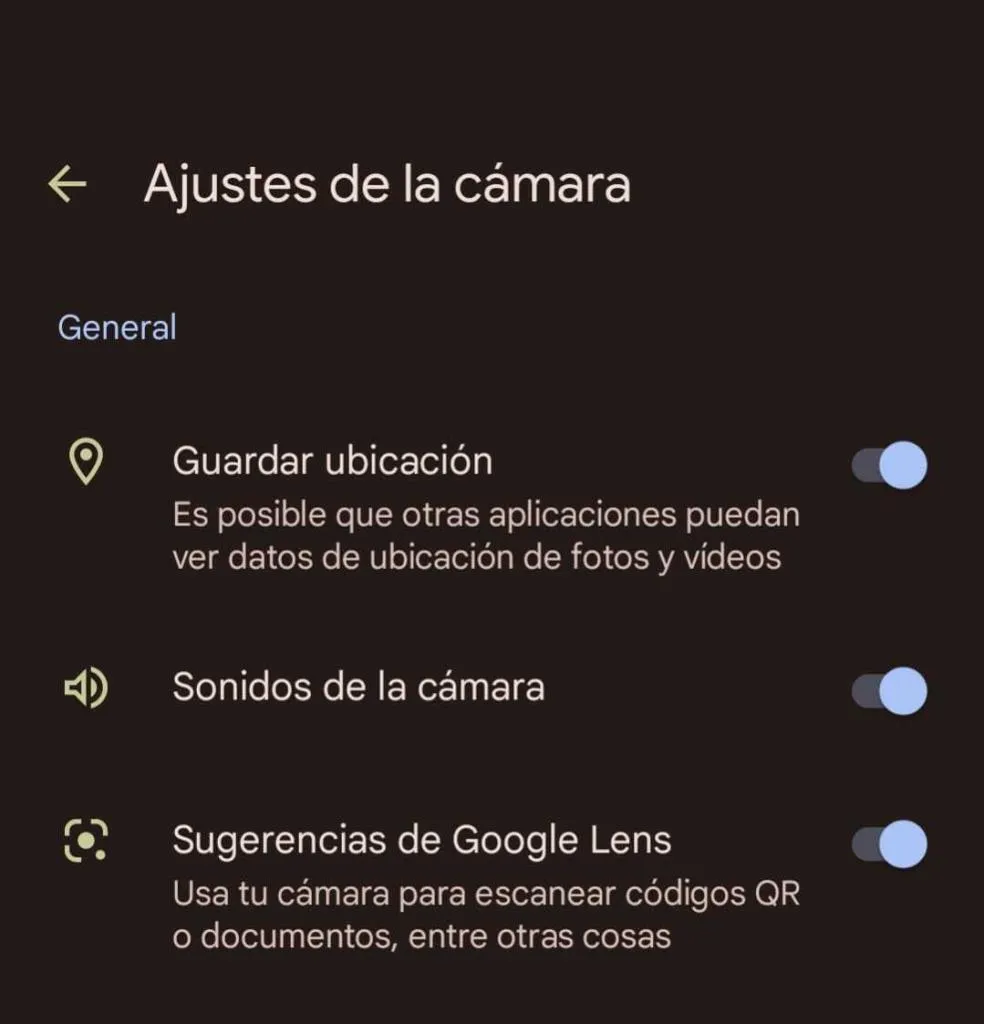Screen dimensions: 984x1024
Task: Click the General section header
Action: pyautogui.click(x=117, y=328)
